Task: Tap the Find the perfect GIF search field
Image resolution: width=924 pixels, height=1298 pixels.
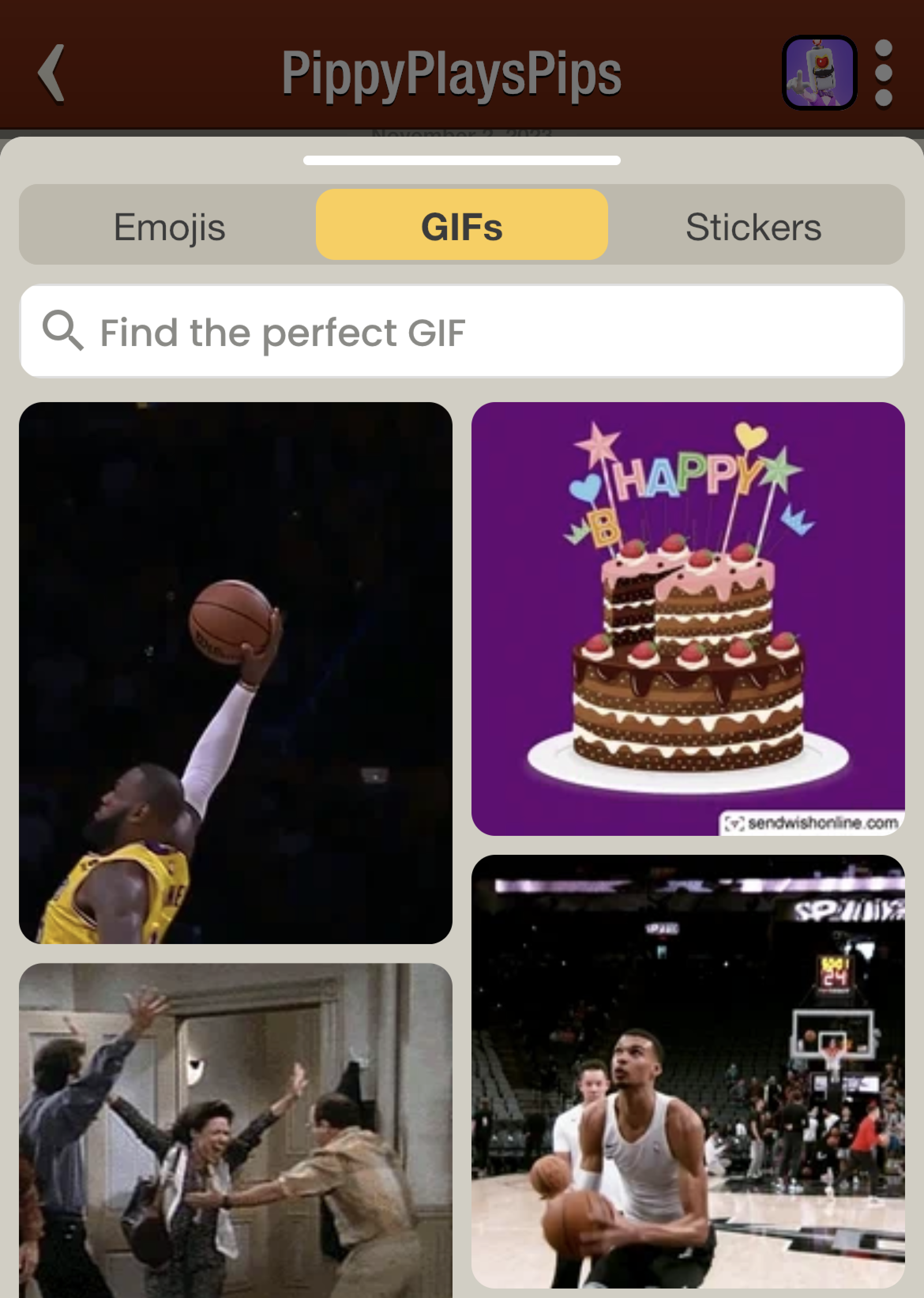Action: [x=462, y=331]
